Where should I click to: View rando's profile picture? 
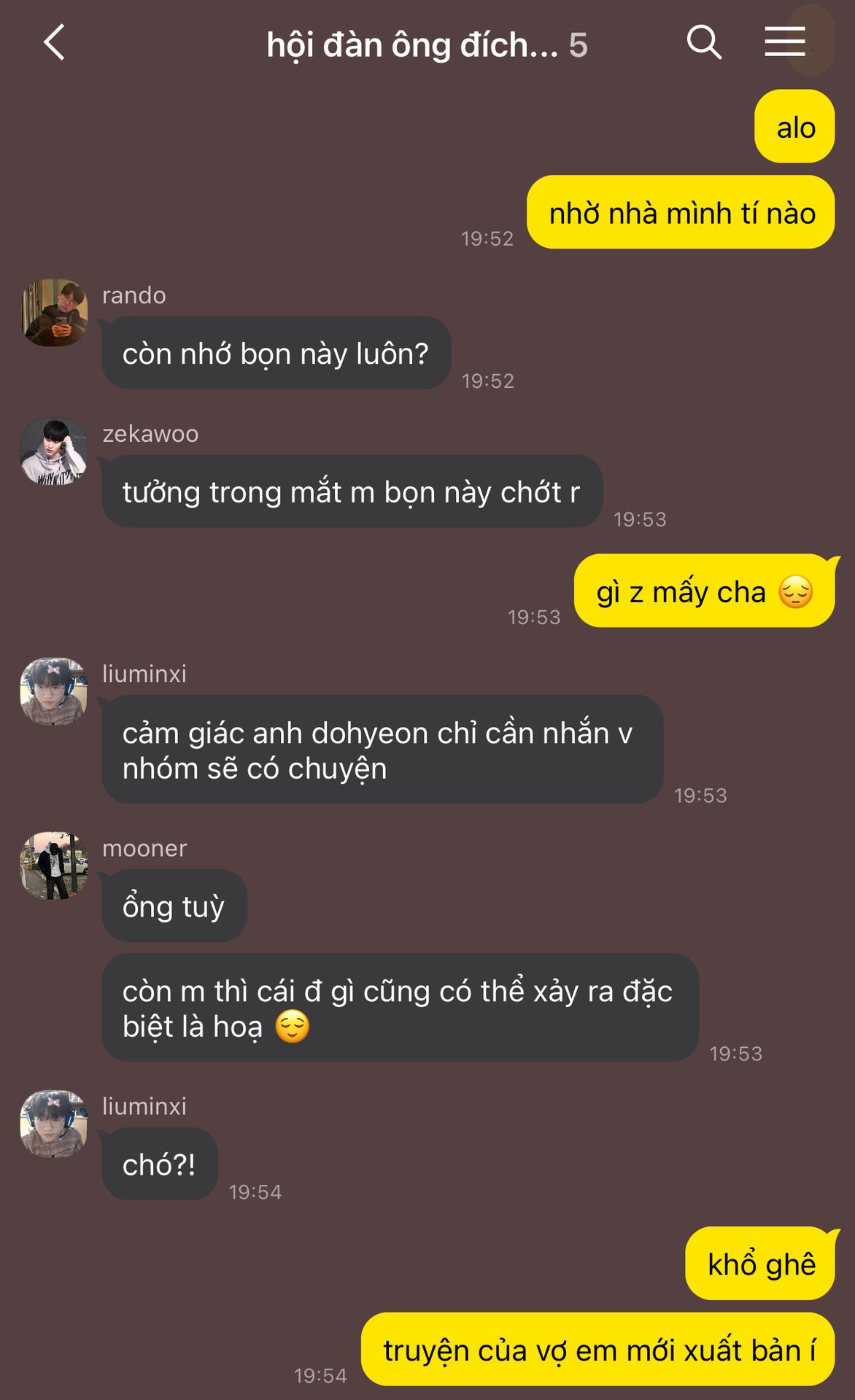coord(54,312)
